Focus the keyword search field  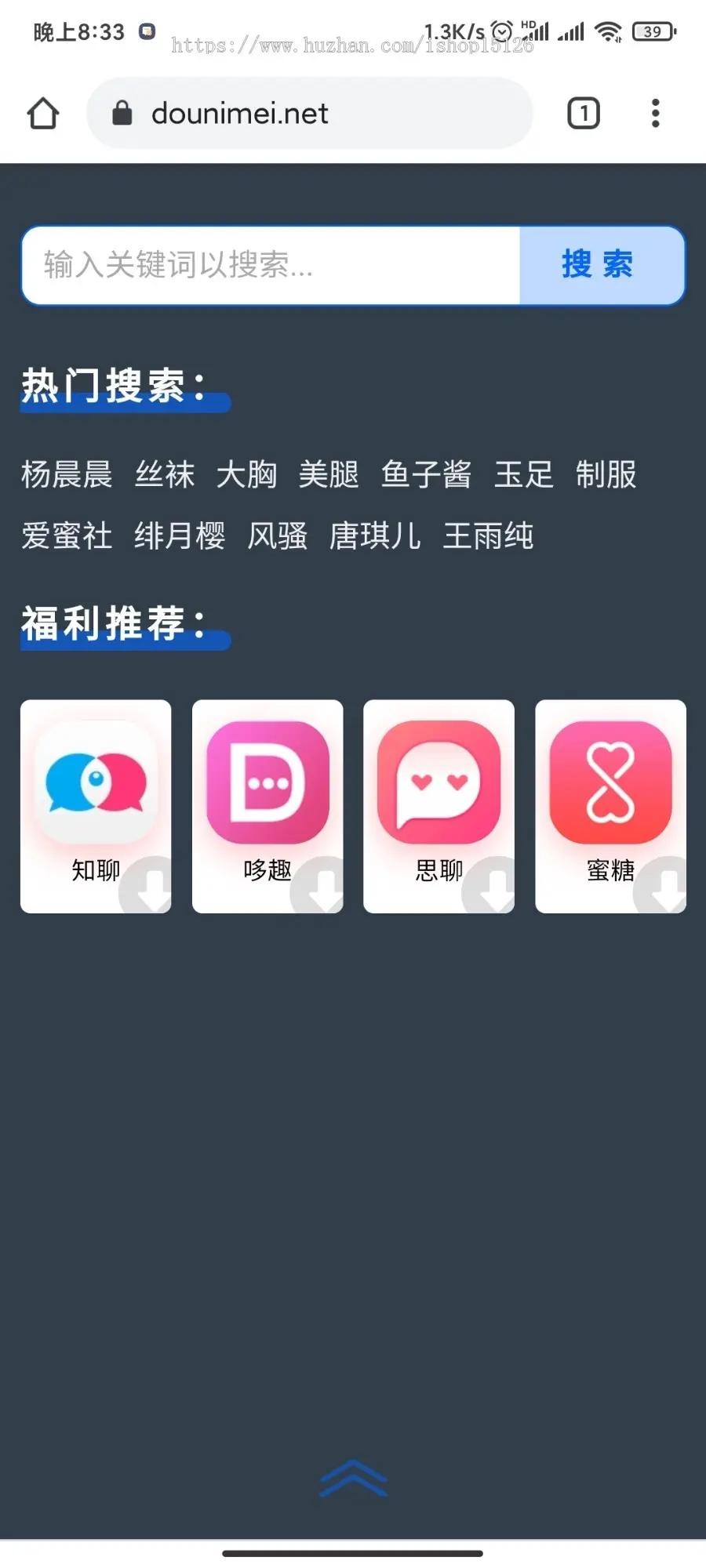tap(271, 265)
